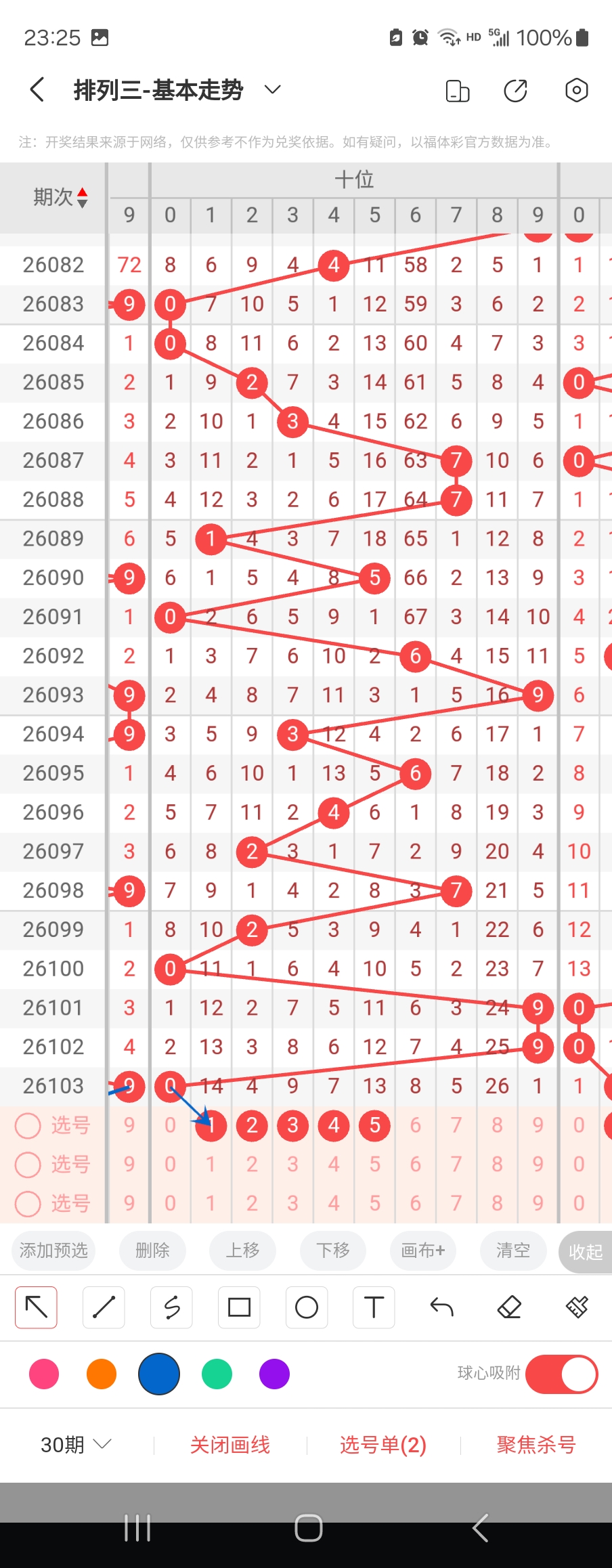Select the rectangle drawing tool

239,1307
